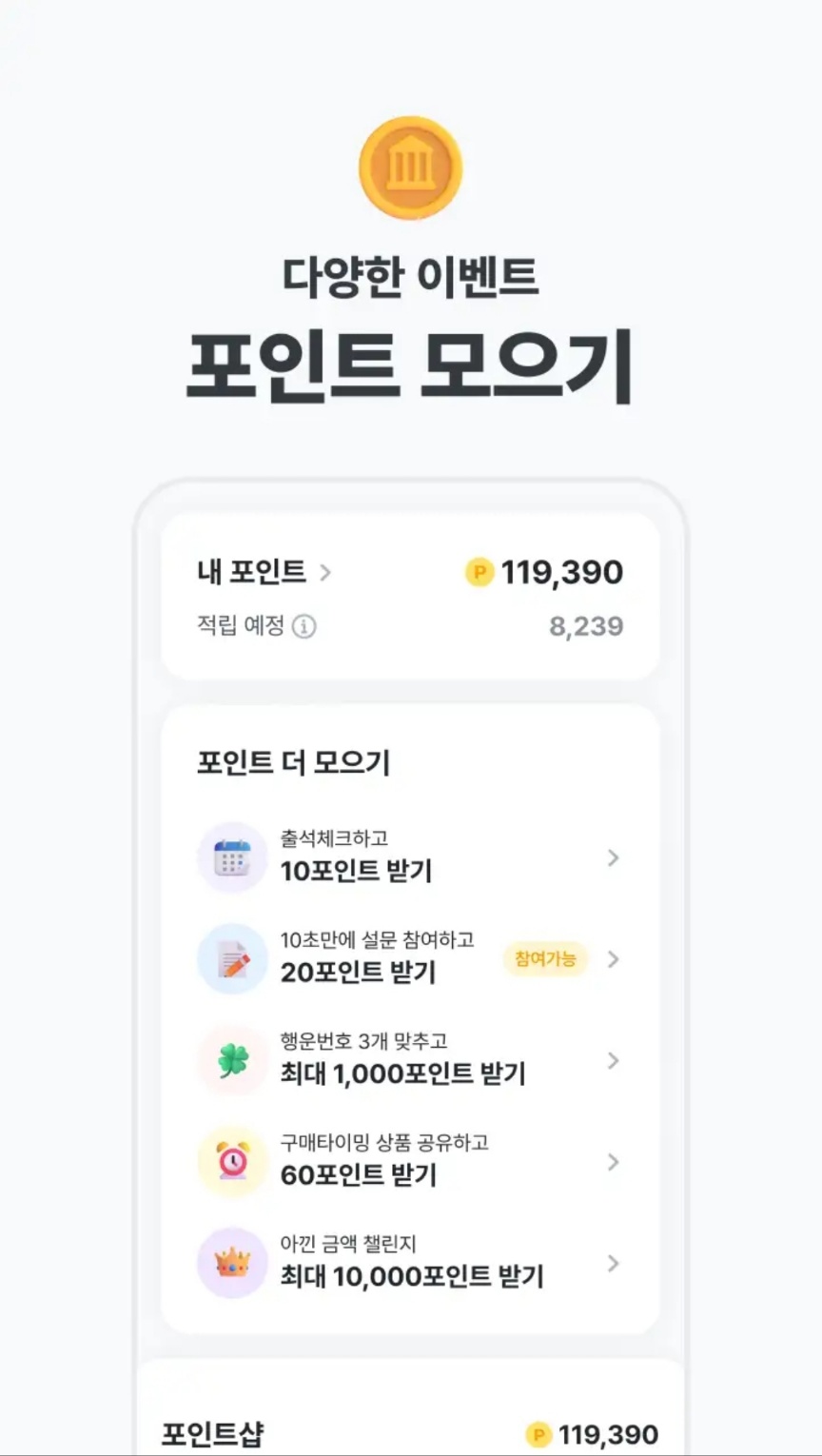Expand 내 포인트 details via its chevron
Viewport: 822px width, 1456px height.
click(x=328, y=572)
